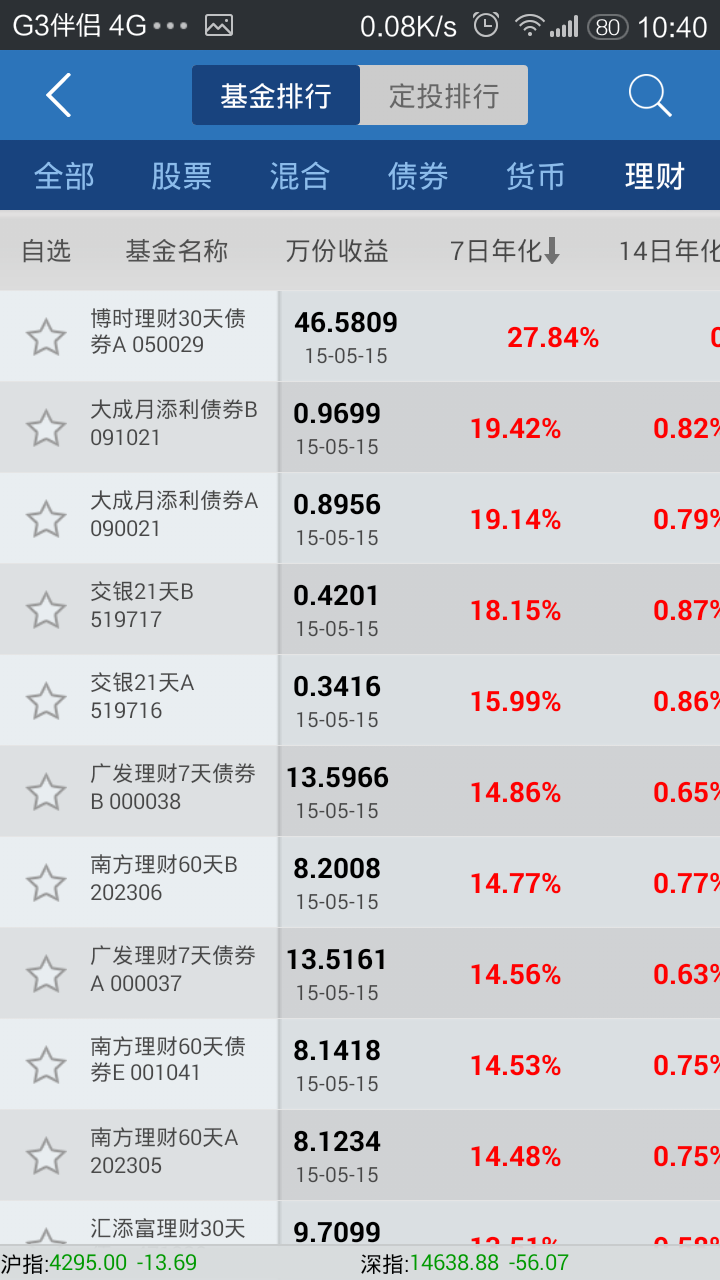Switch to the 全部 fund category tab
Image resolution: width=720 pixels, height=1280 pixels.
pos(64,177)
